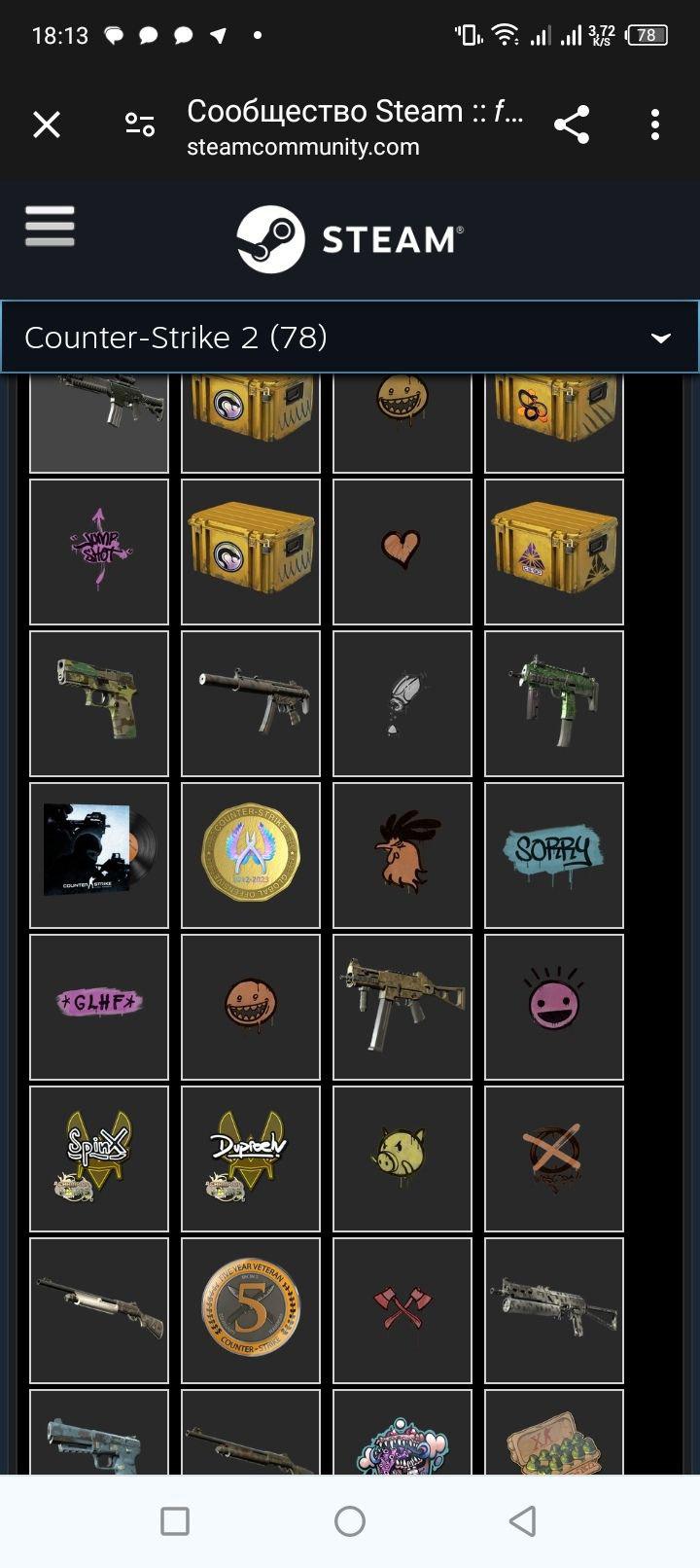Select the camo pistol skin item
This screenshot has width=700, height=1568.
coord(99,703)
